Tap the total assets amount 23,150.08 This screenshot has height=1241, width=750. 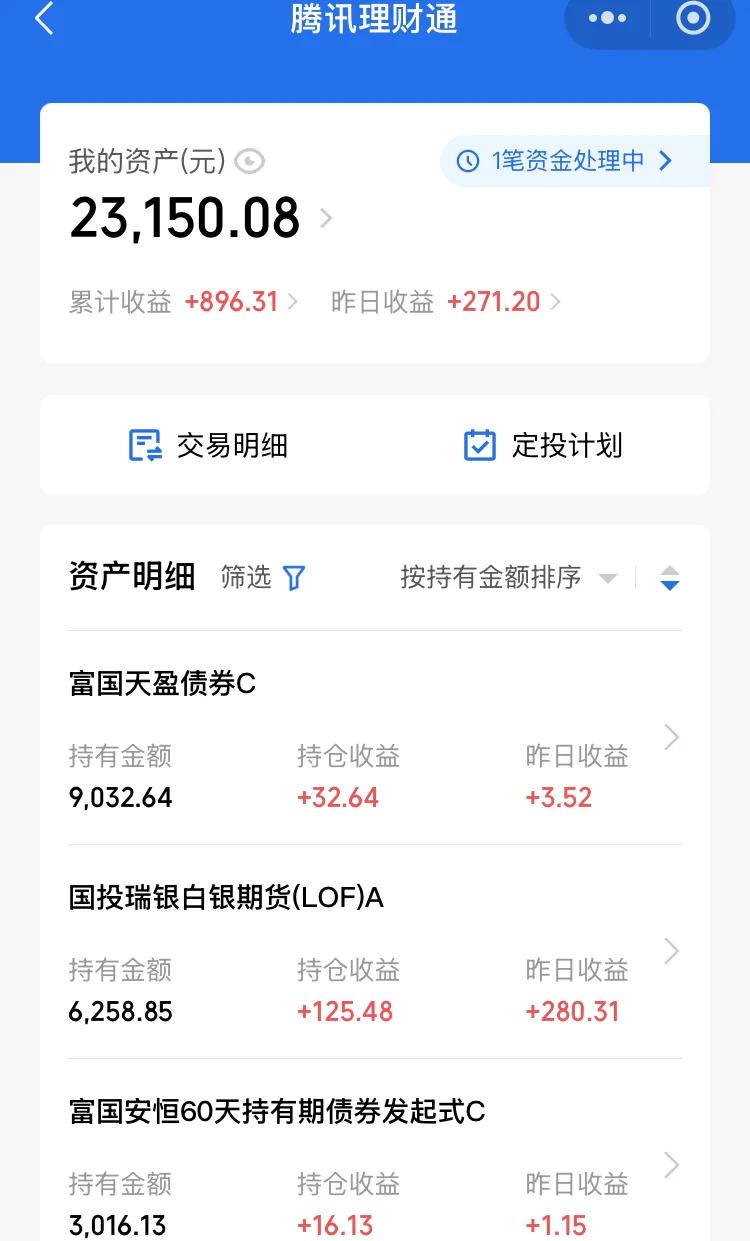point(183,218)
